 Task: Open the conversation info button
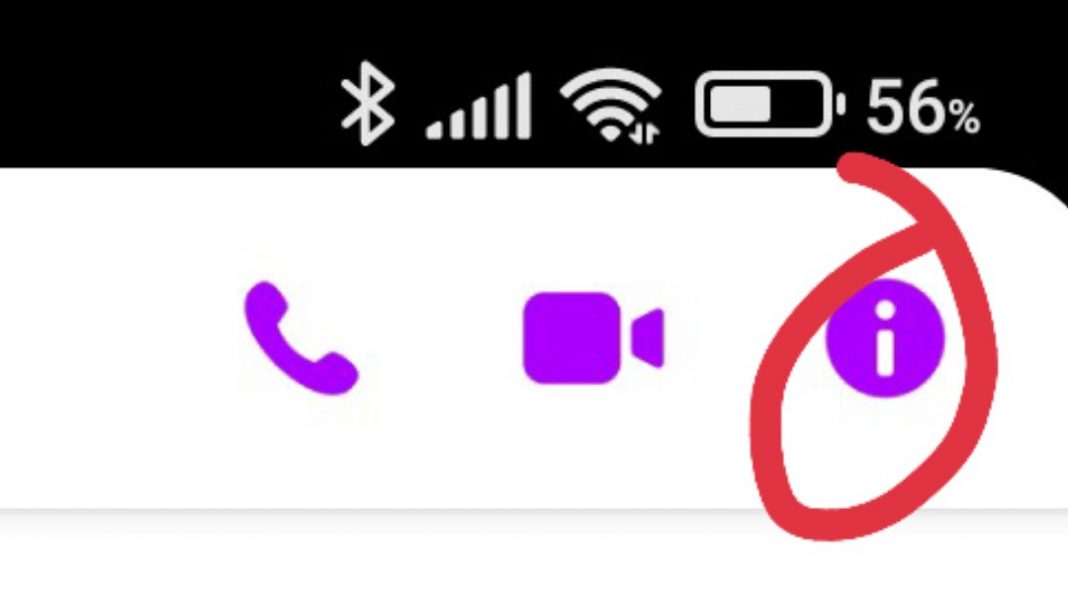click(x=884, y=339)
